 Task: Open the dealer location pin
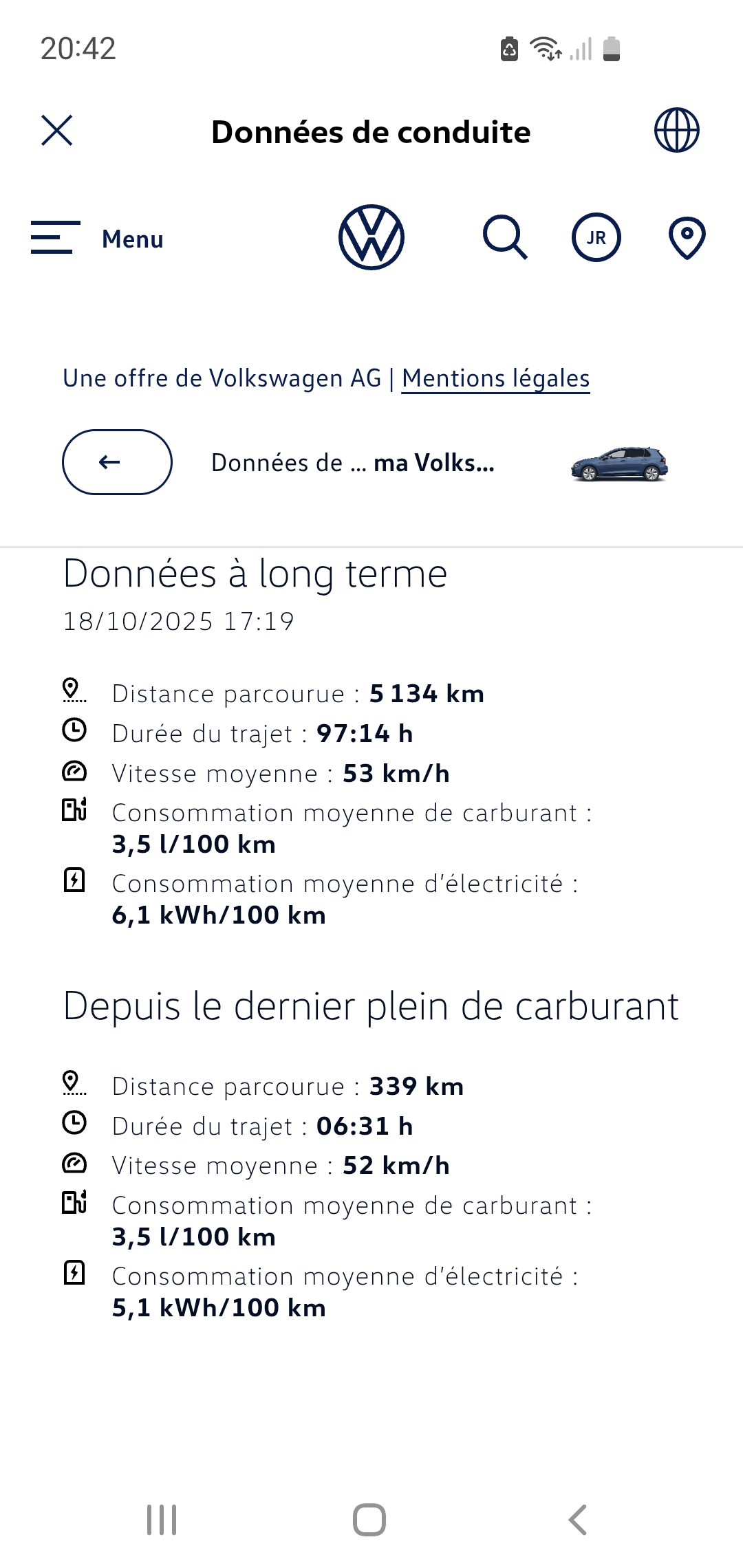click(x=687, y=238)
